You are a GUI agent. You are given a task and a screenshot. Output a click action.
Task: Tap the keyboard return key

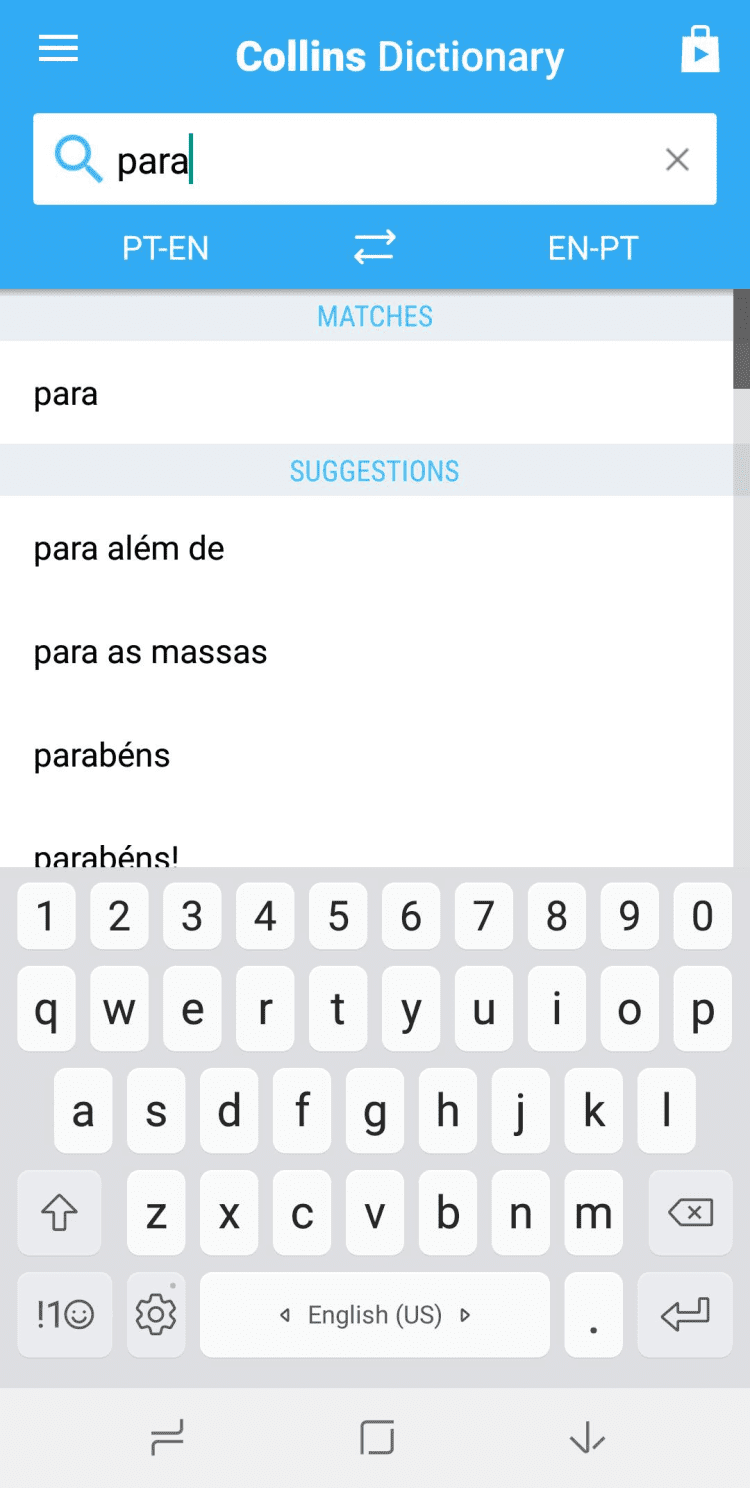click(685, 1314)
